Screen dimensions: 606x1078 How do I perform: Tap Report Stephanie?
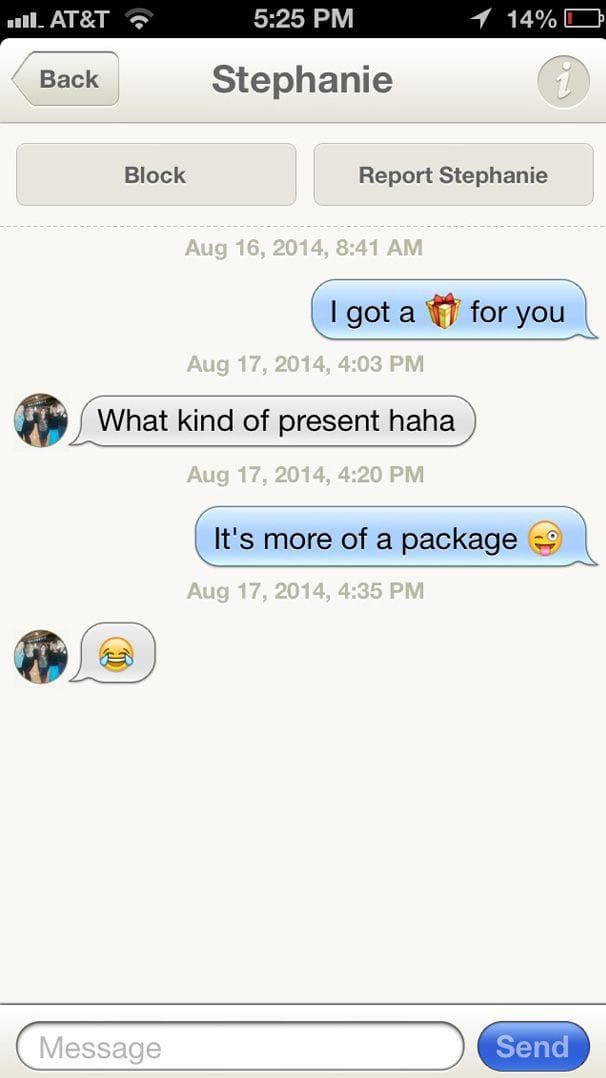click(x=453, y=175)
